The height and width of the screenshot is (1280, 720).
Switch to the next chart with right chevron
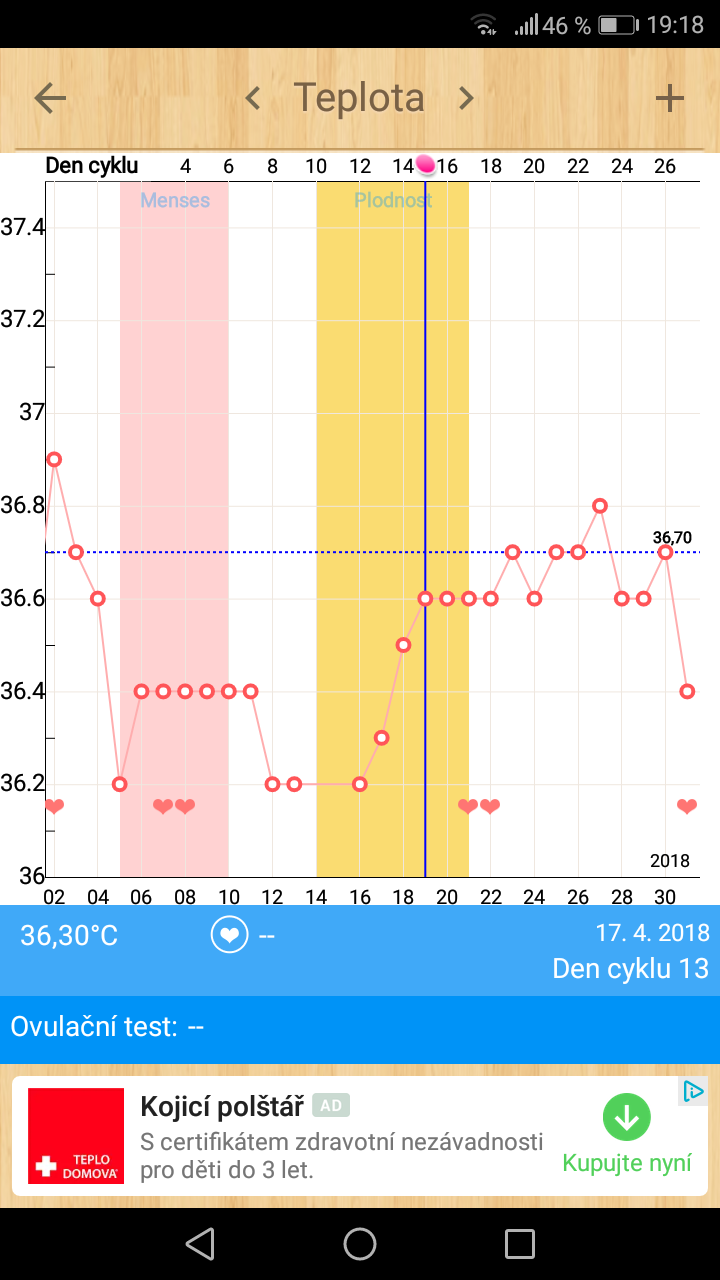[466, 98]
